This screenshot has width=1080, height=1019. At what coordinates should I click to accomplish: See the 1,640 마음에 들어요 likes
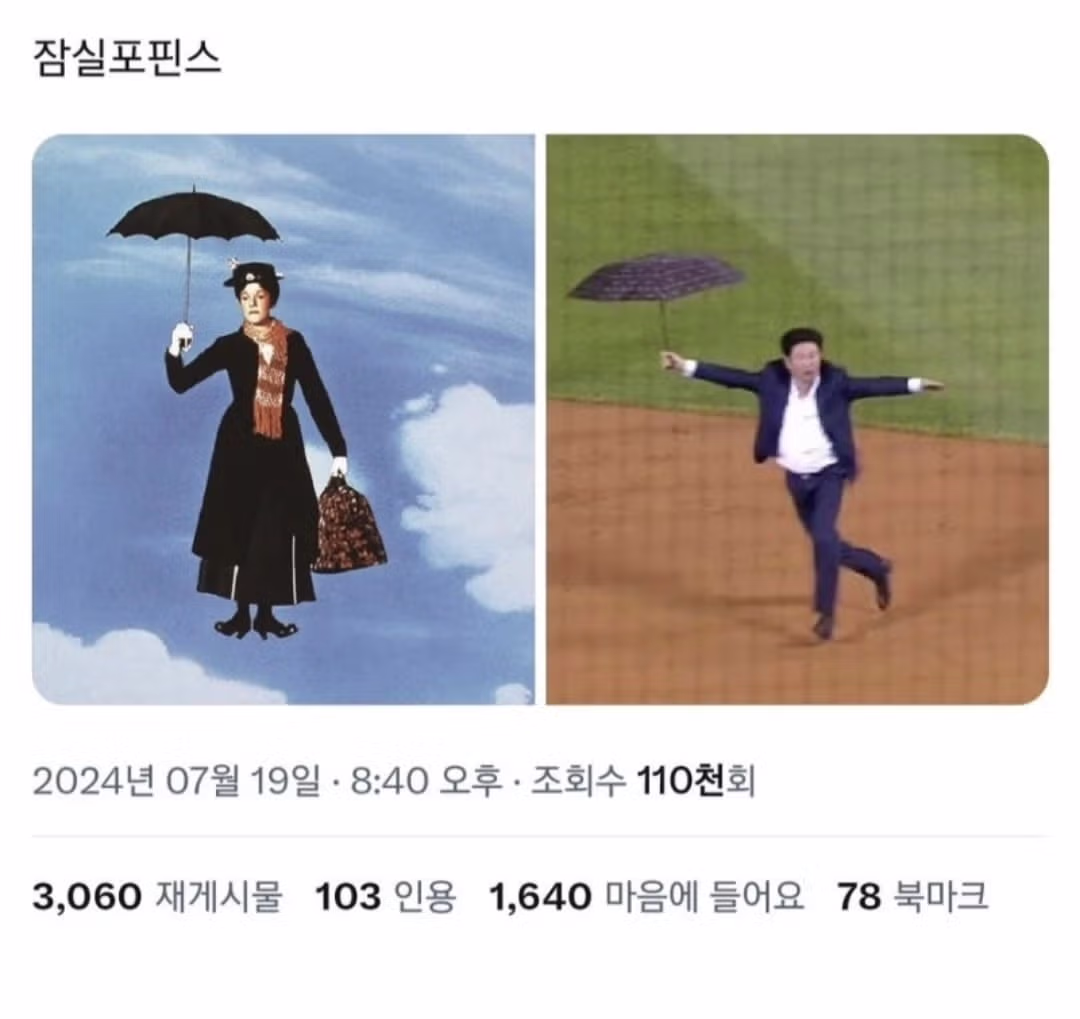click(646, 897)
